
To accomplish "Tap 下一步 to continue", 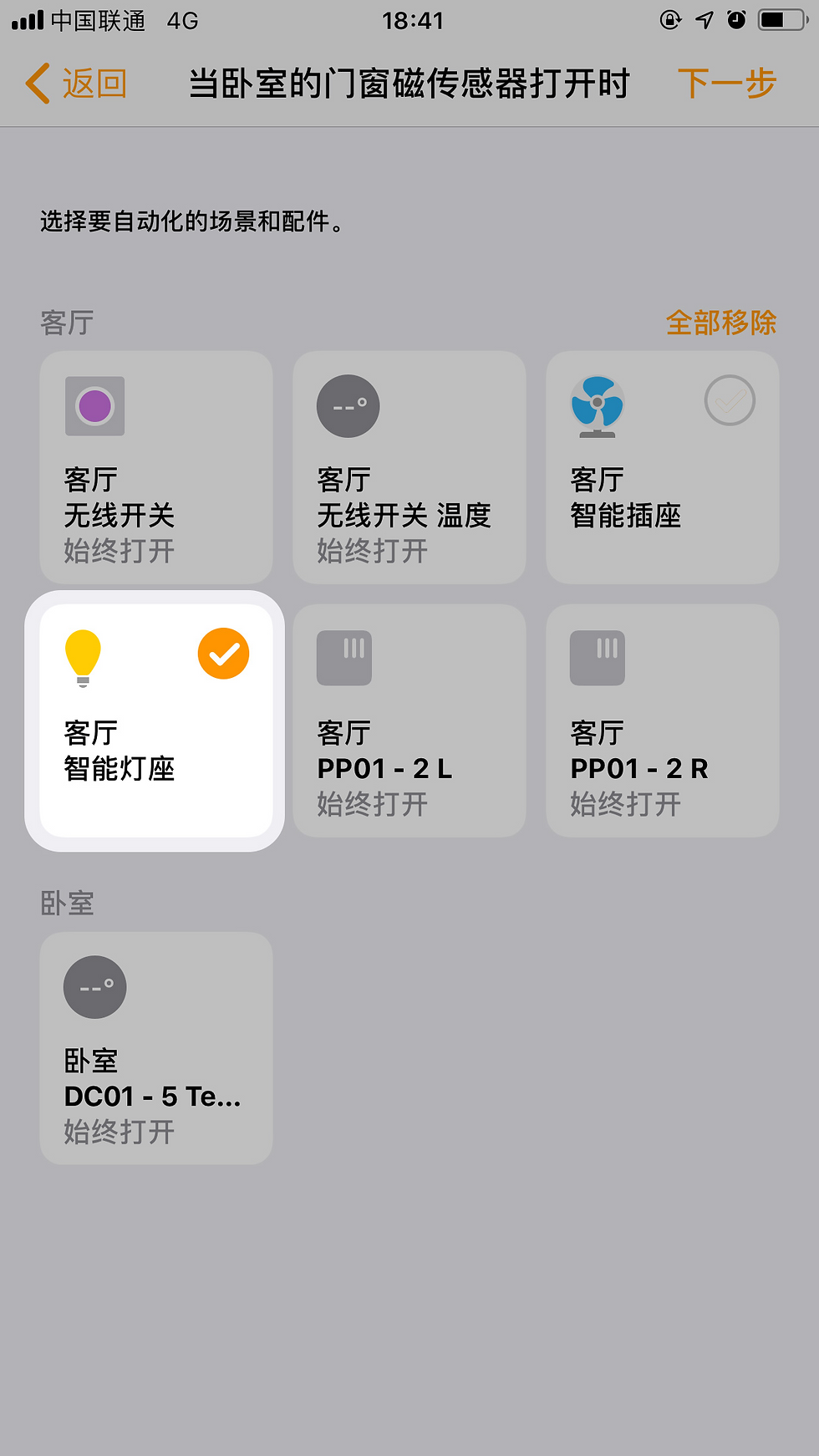I will click(727, 84).
